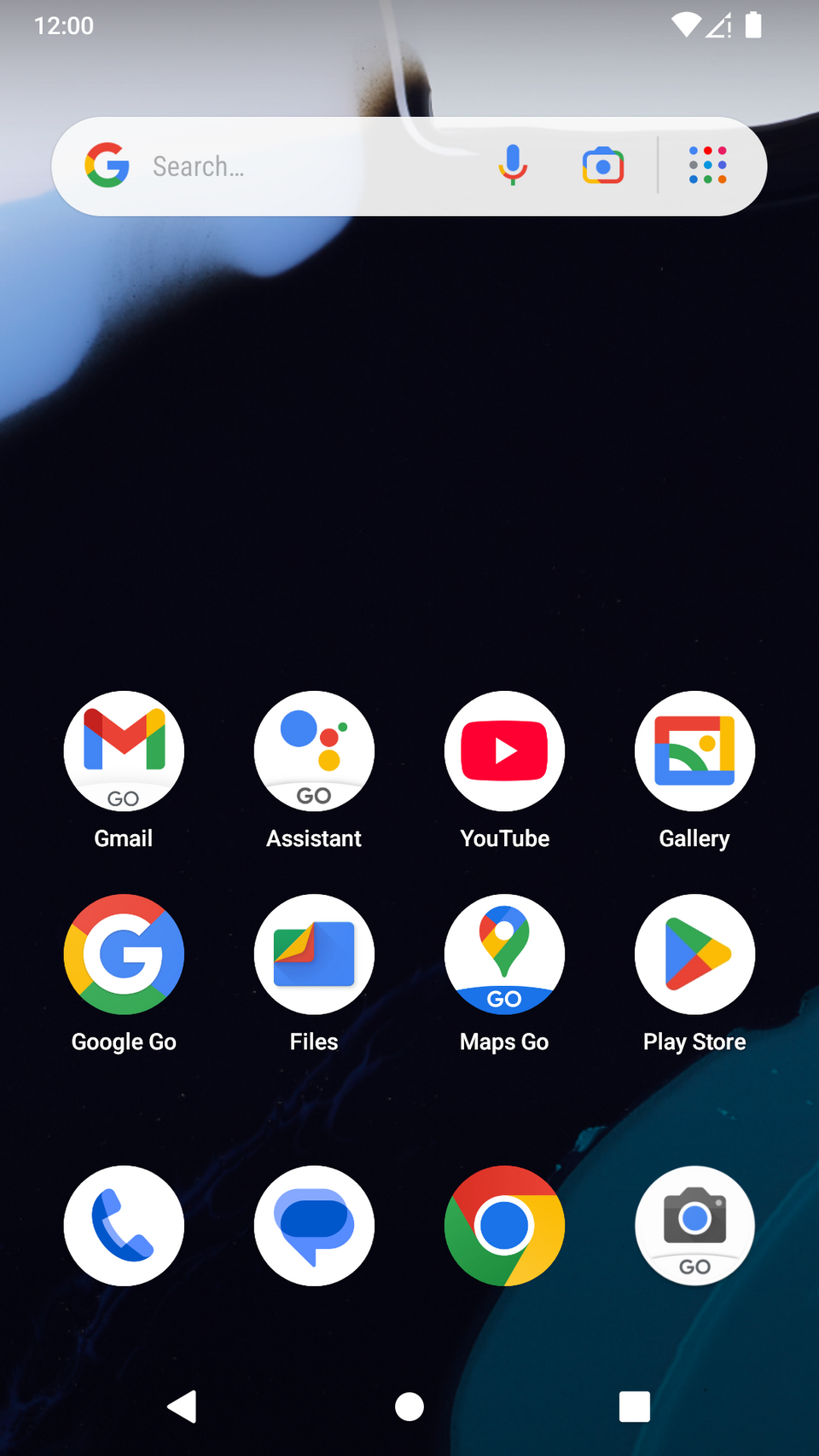Image resolution: width=819 pixels, height=1456 pixels.
Task: Open the Camera Go app
Action: pyautogui.click(x=694, y=1226)
